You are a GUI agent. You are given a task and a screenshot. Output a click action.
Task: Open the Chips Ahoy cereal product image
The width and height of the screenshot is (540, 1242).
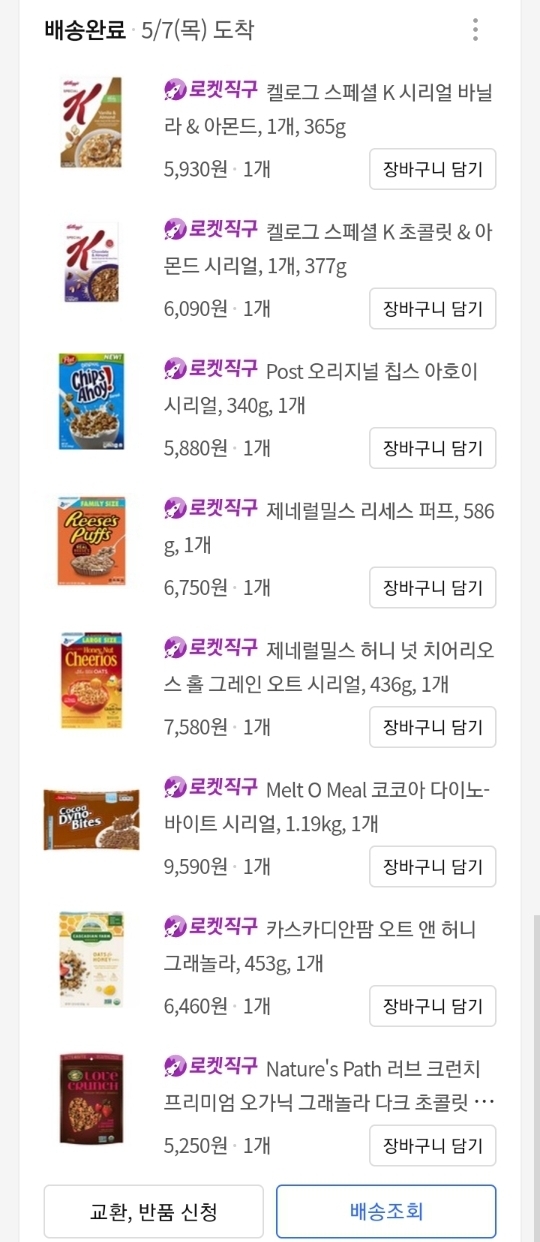click(91, 401)
